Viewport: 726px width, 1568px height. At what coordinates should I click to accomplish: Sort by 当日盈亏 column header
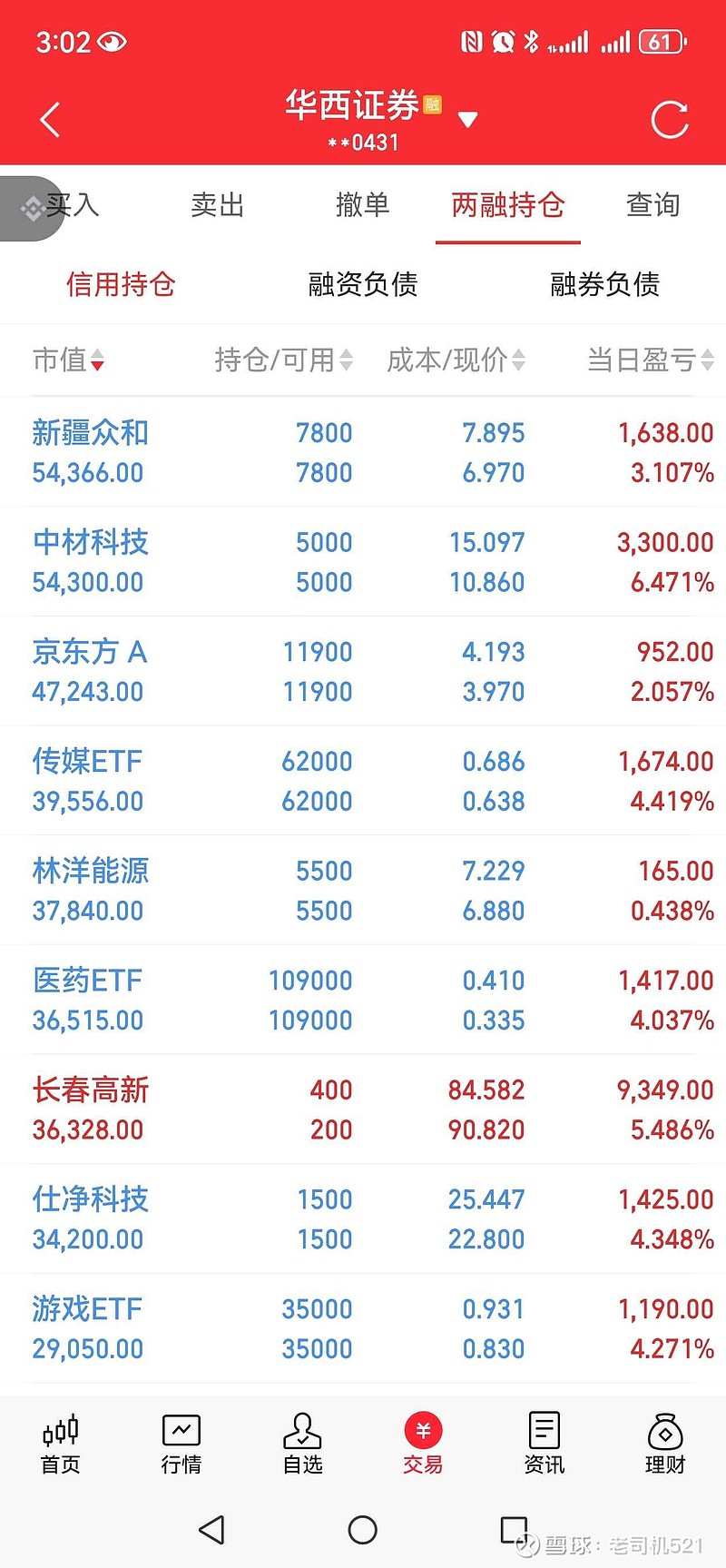coord(650,360)
